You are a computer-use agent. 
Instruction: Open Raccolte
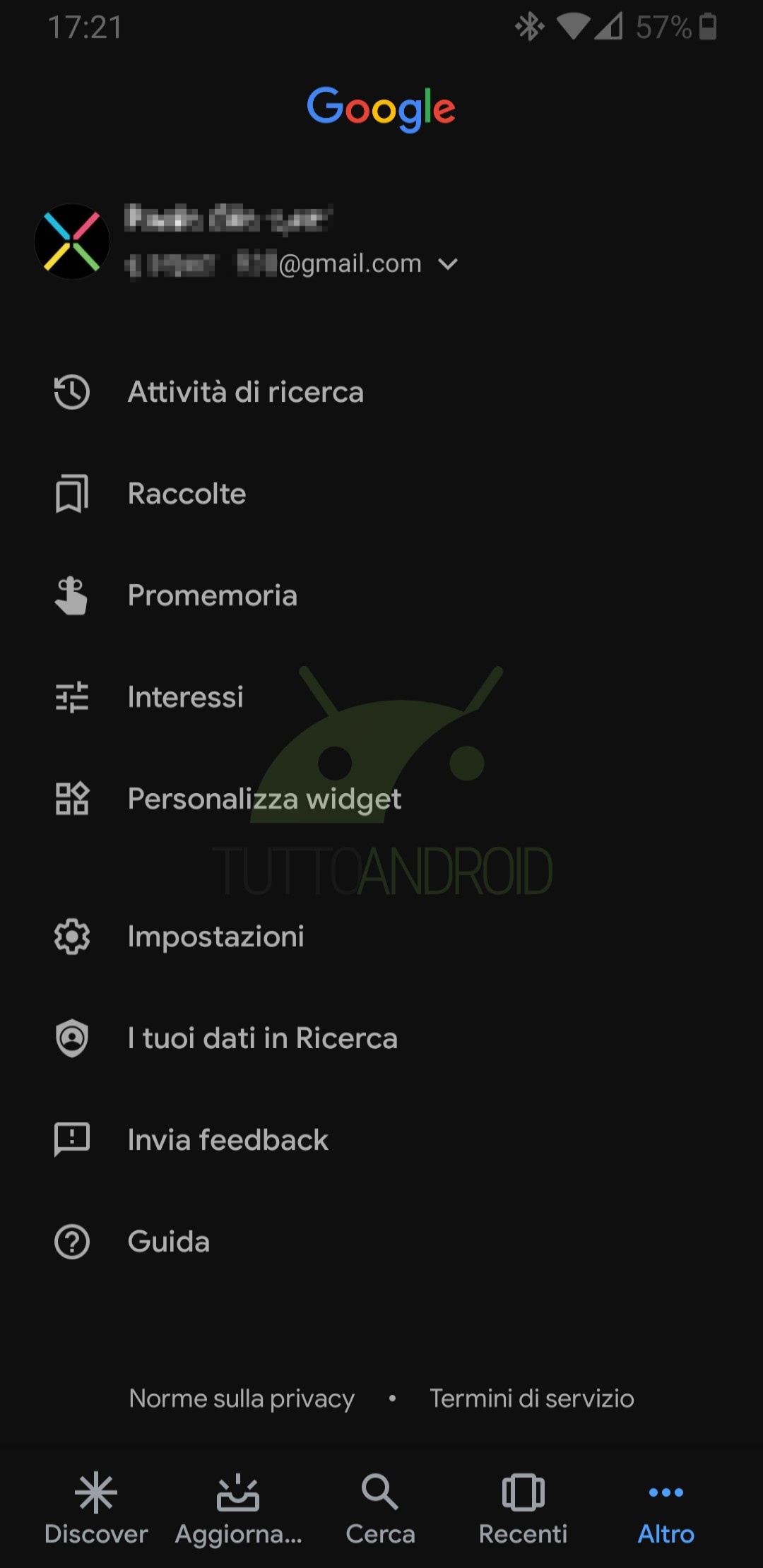pyautogui.click(x=381, y=494)
